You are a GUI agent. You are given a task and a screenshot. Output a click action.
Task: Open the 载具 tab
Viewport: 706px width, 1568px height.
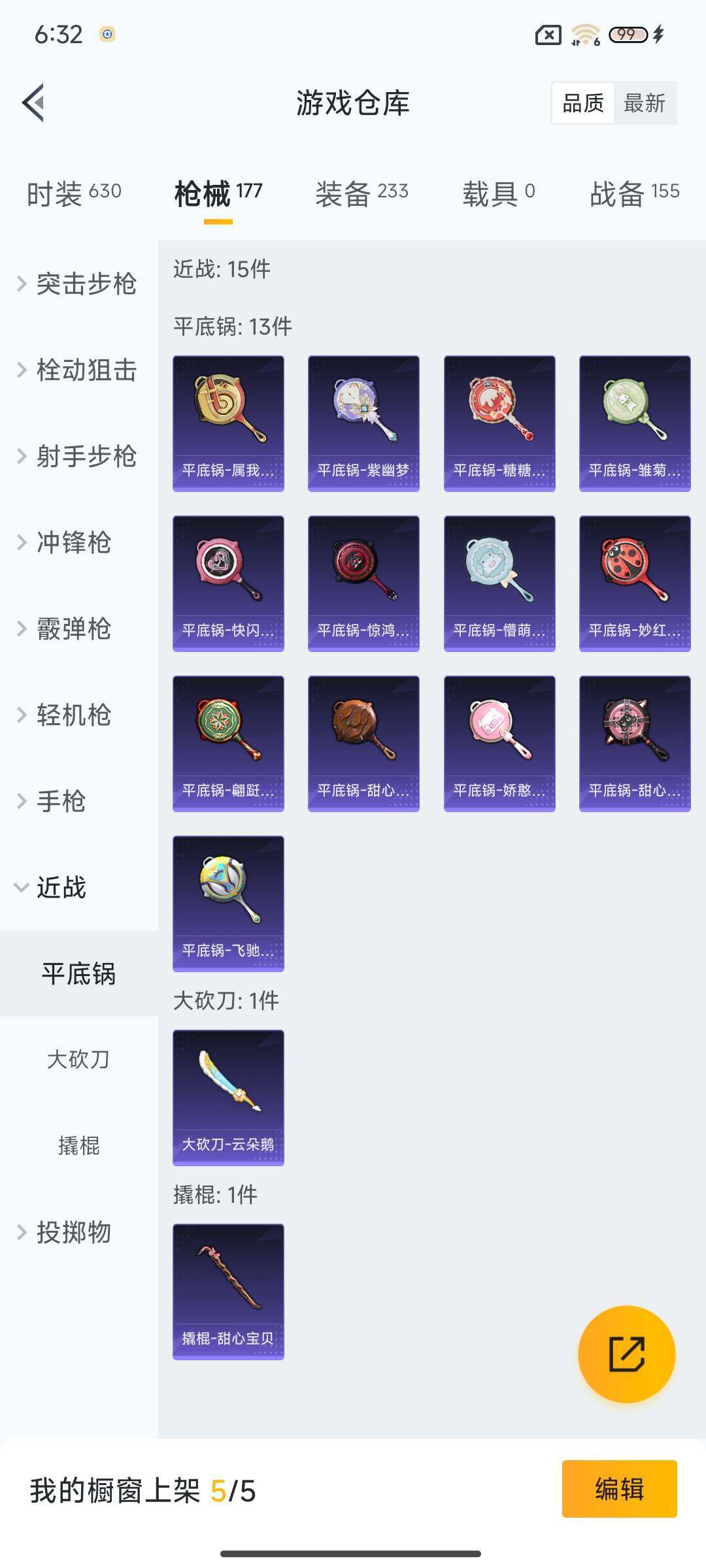click(498, 193)
